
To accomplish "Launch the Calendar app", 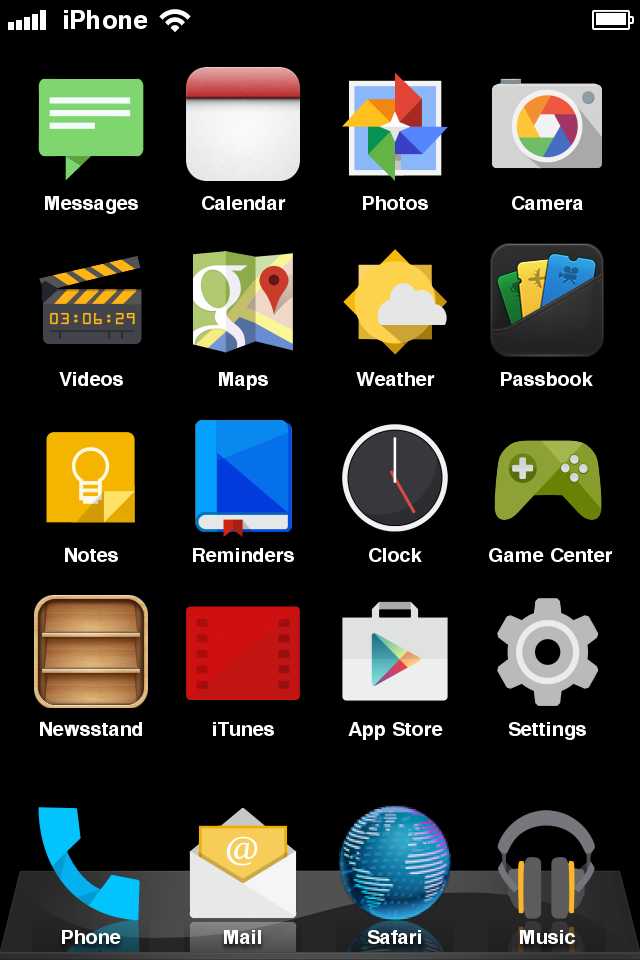I will (243, 124).
